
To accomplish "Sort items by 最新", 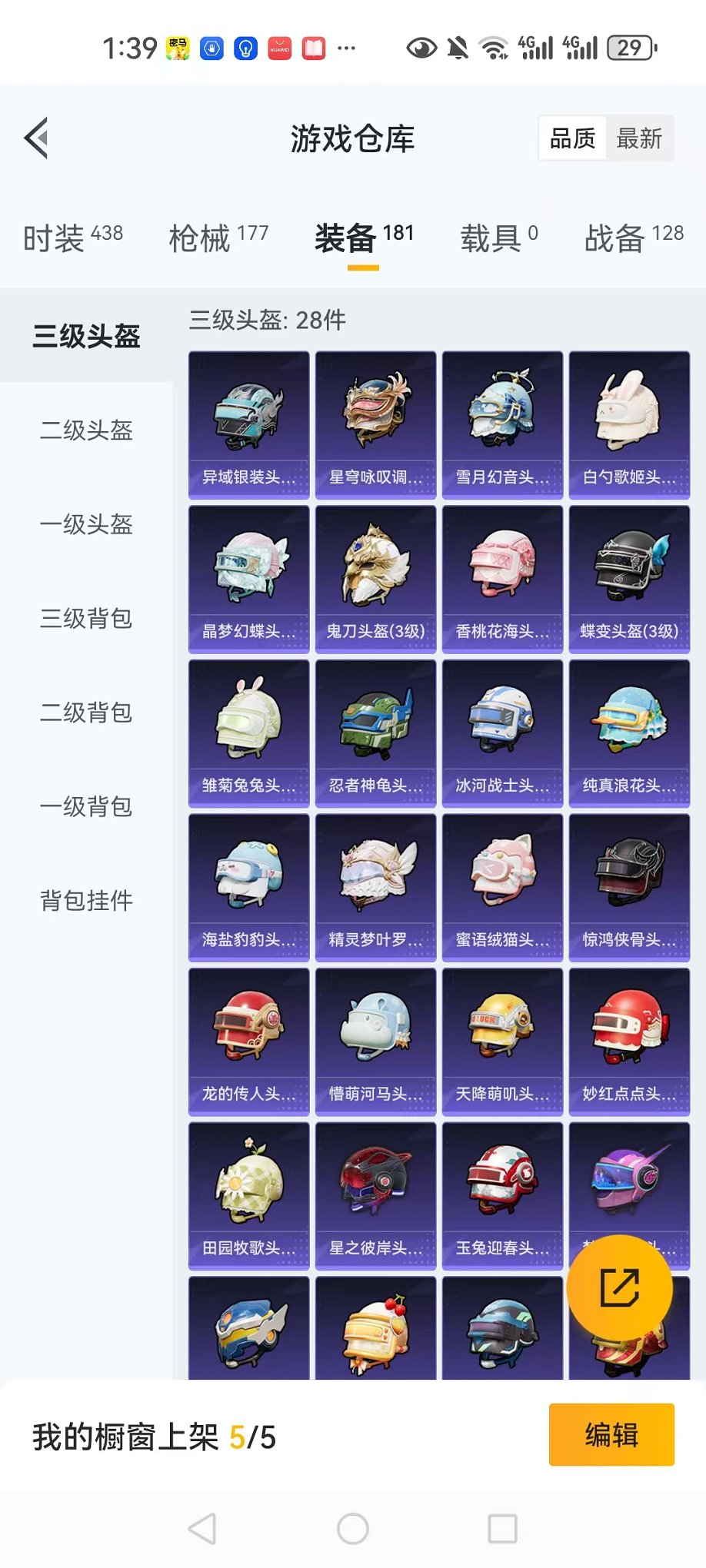I will tap(639, 138).
